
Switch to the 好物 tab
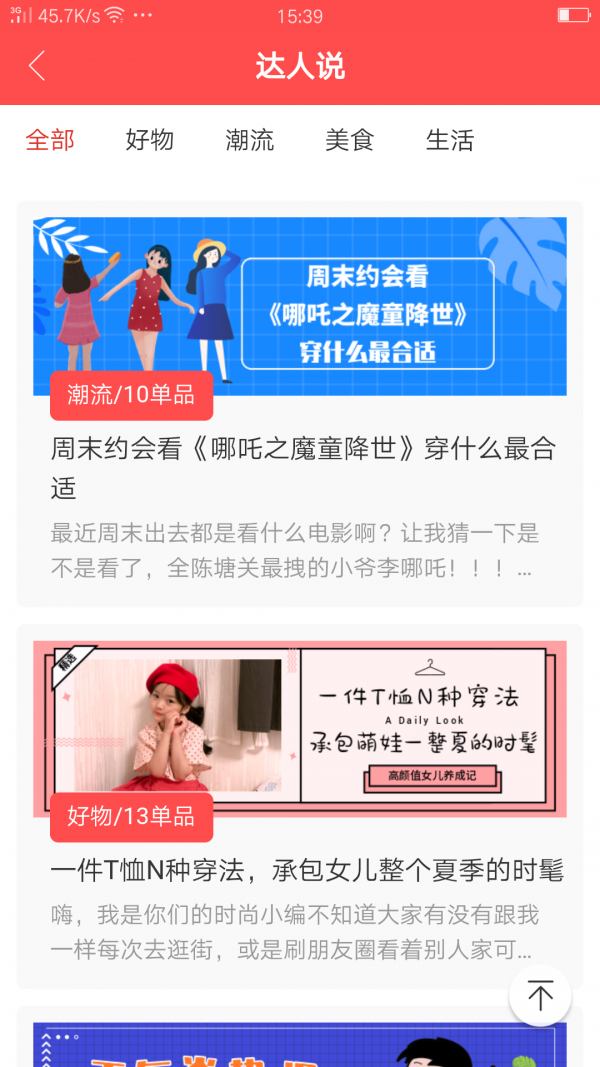pyautogui.click(x=150, y=140)
